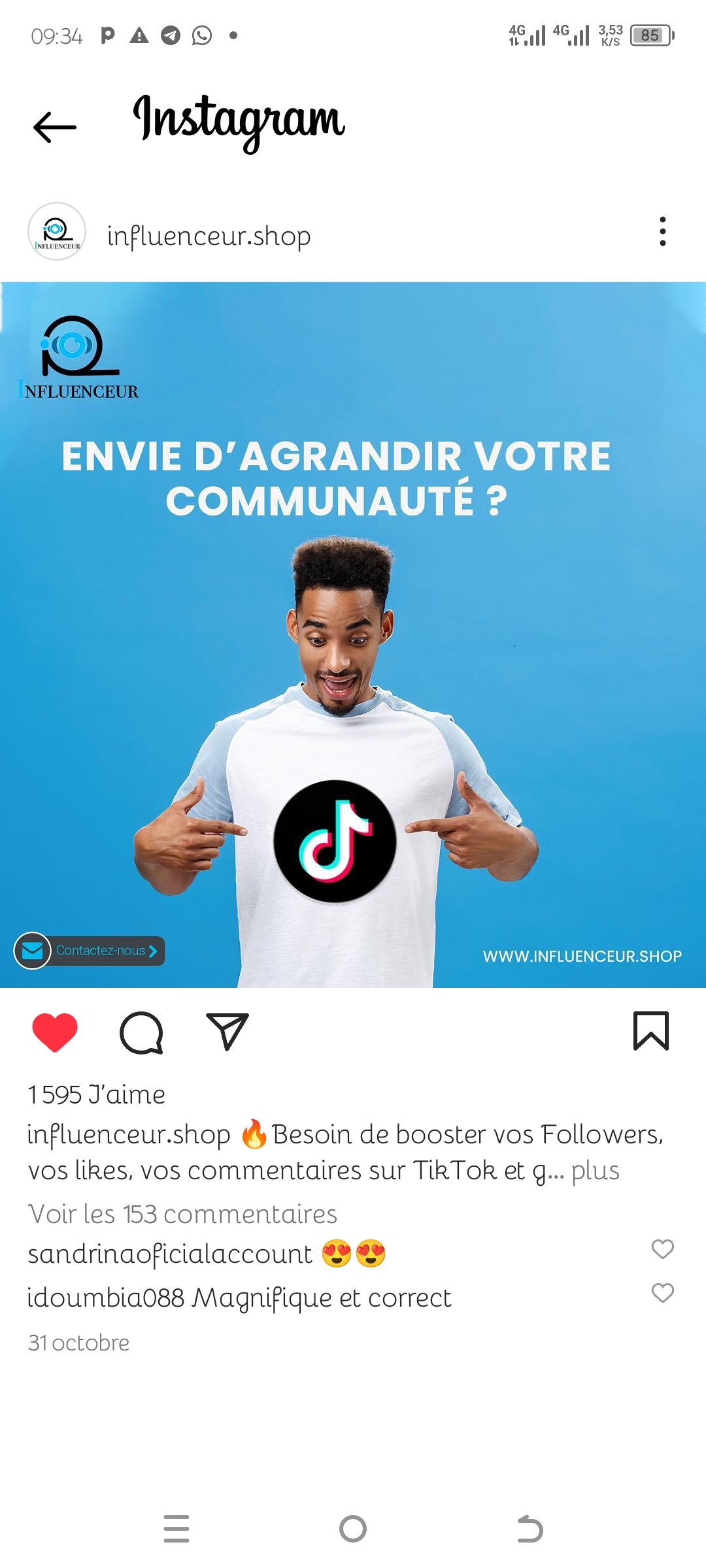Go back using the top arrow
The image size is (706, 1568).
55,127
